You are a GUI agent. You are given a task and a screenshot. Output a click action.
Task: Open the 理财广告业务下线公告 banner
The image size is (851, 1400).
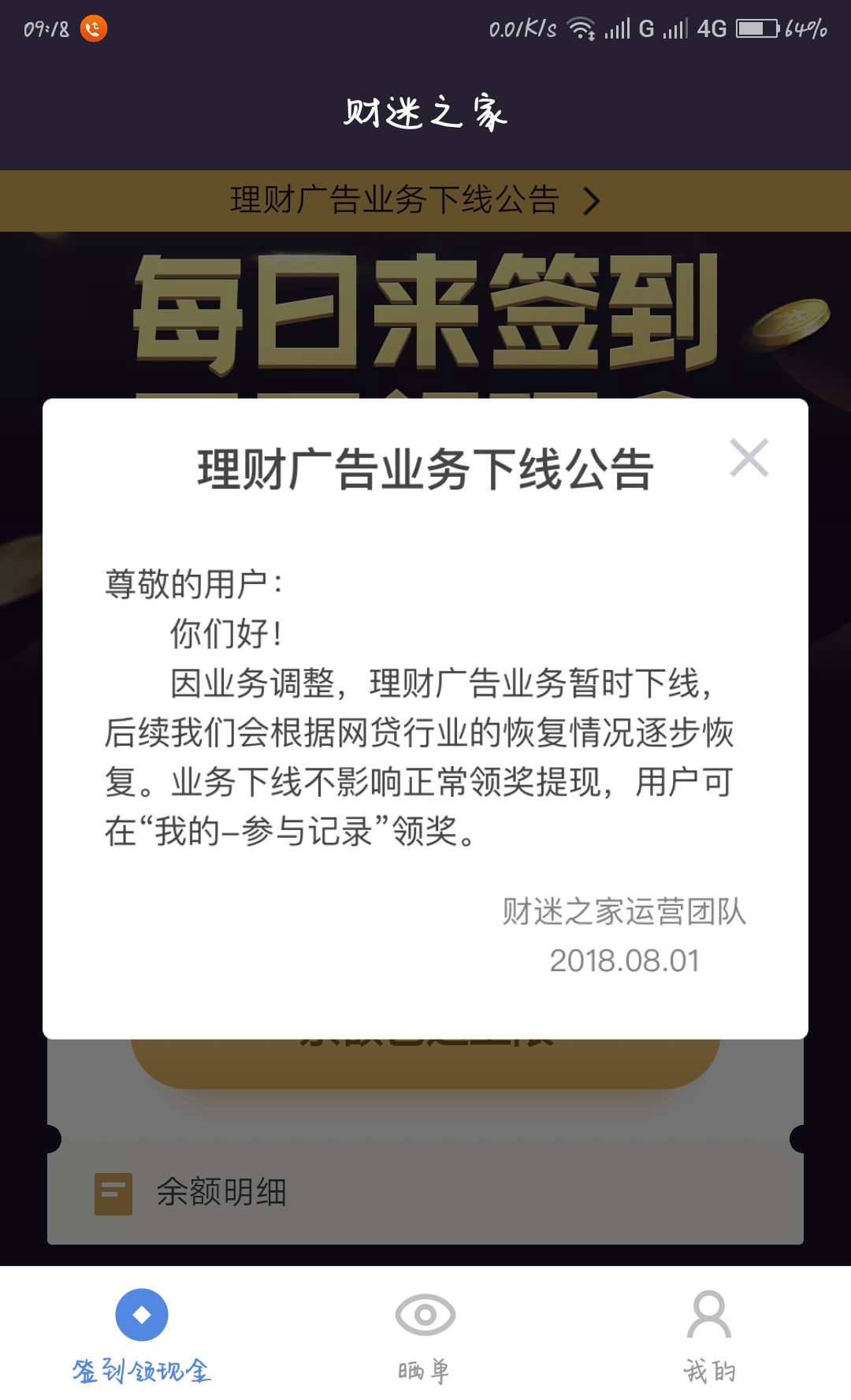(x=416, y=200)
